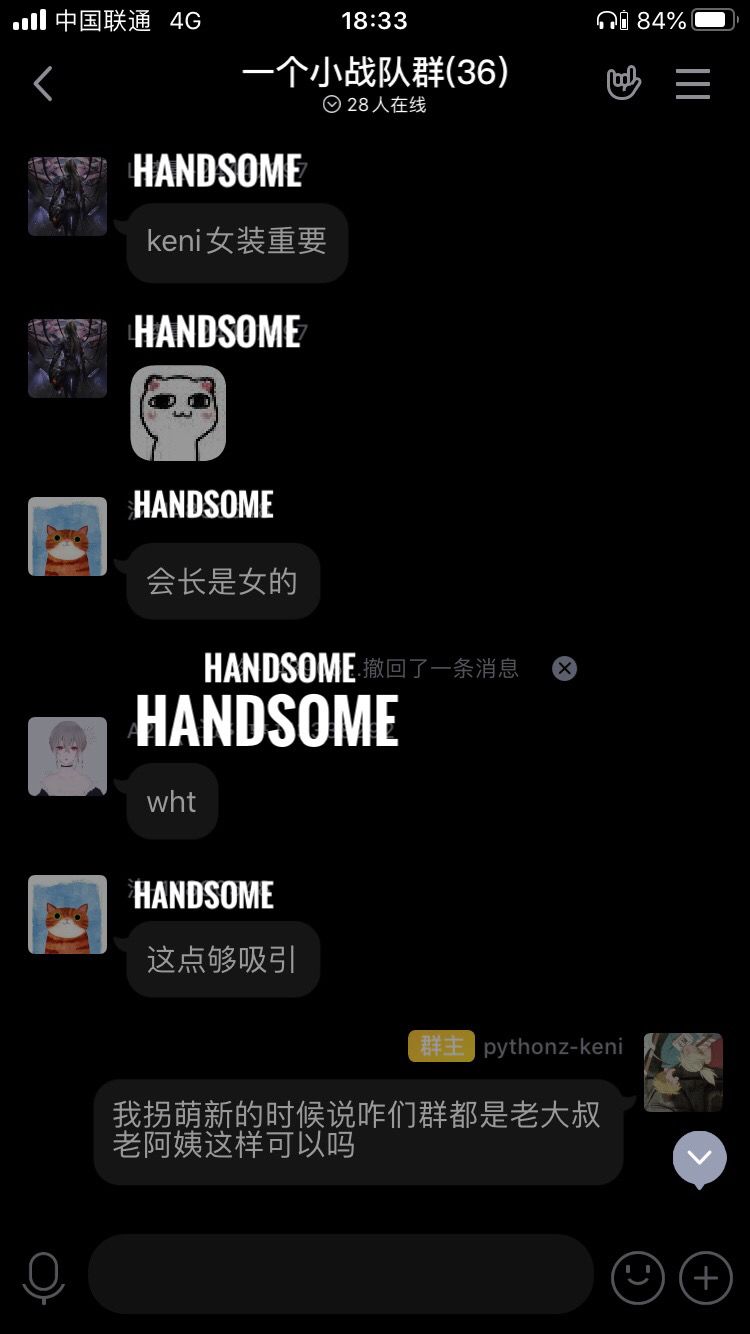Tap the empty message input field
The height and width of the screenshot is (1334, 750).
(340, 1273)
